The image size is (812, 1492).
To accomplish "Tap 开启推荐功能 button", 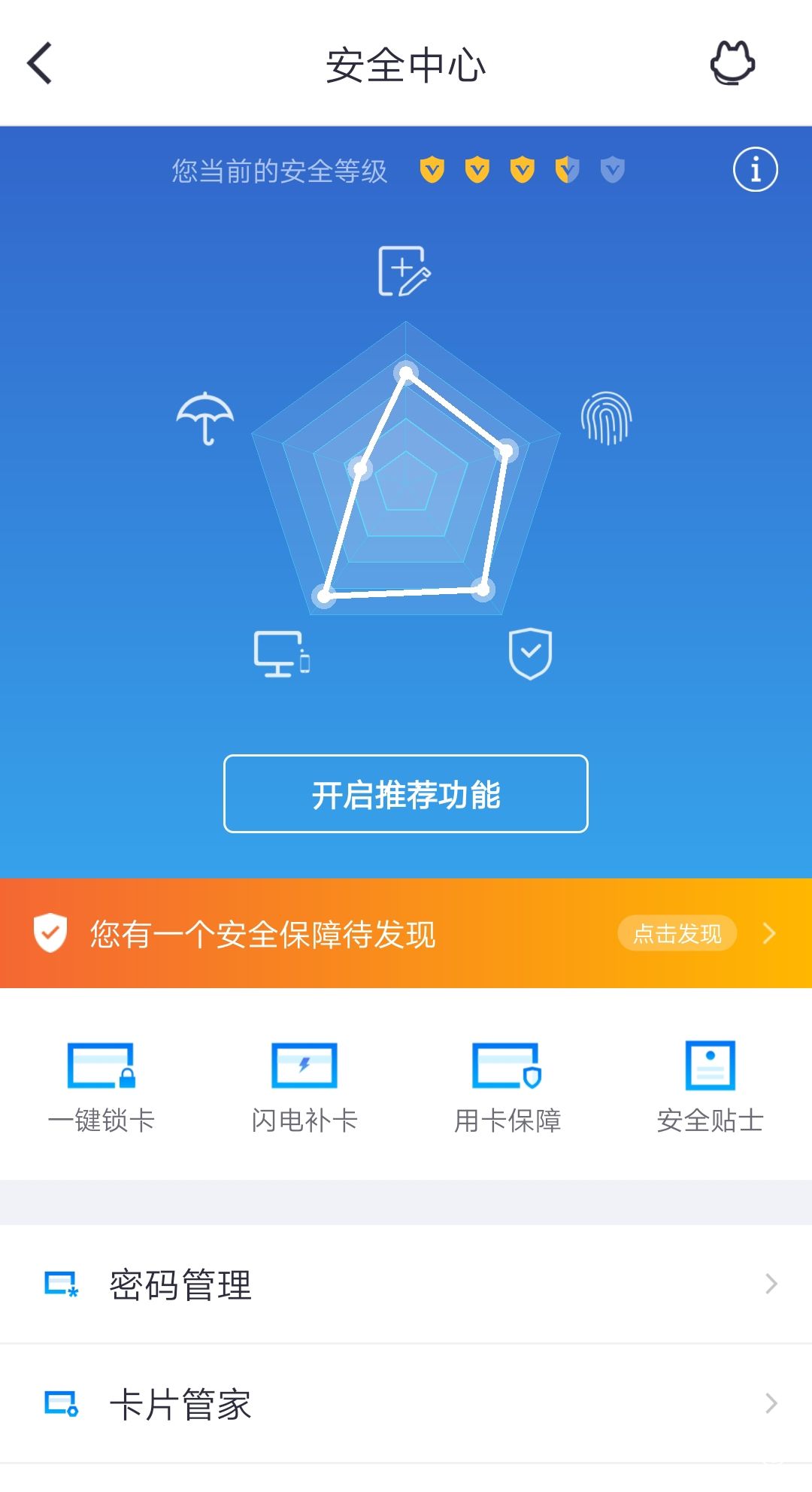I will click(406, 794).
